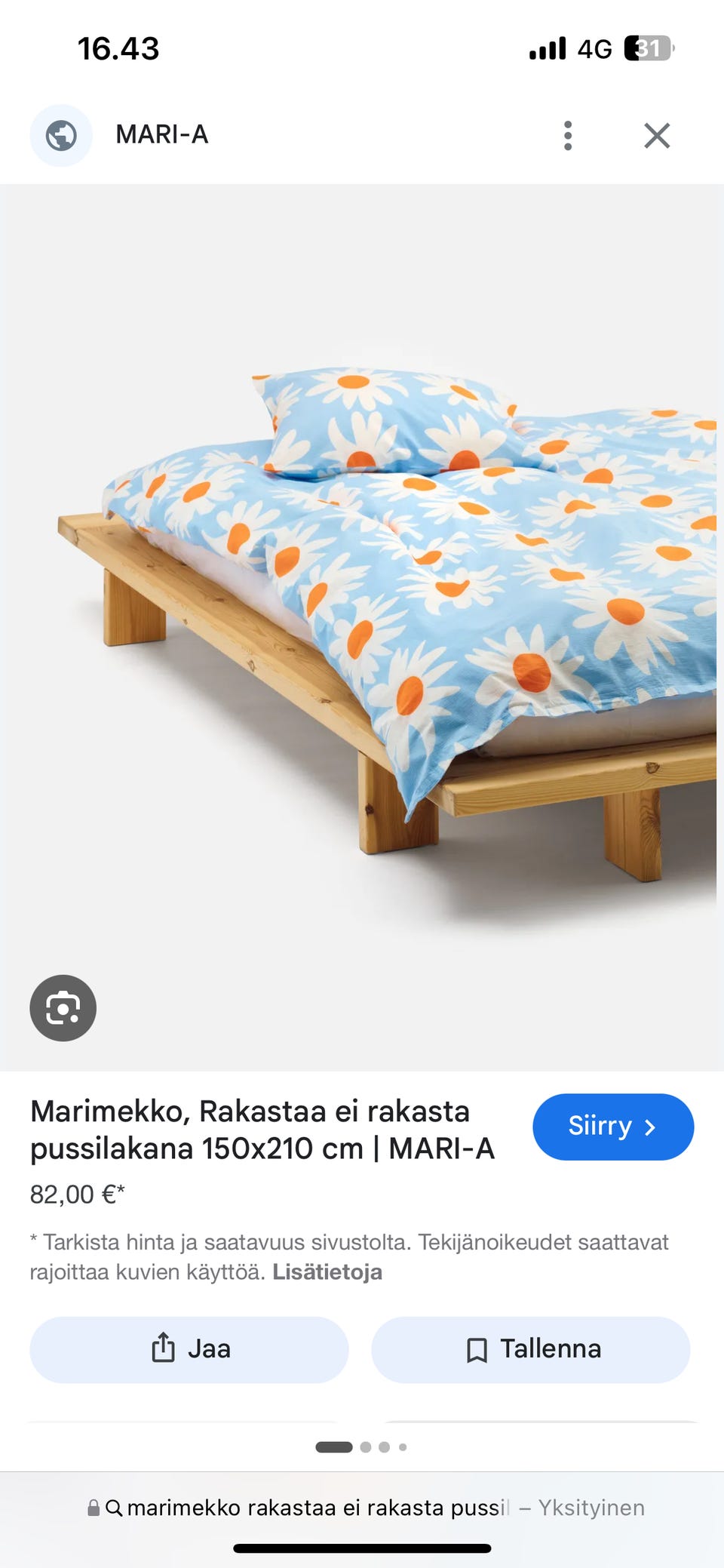Close the result view with the X

coord(655,136)
